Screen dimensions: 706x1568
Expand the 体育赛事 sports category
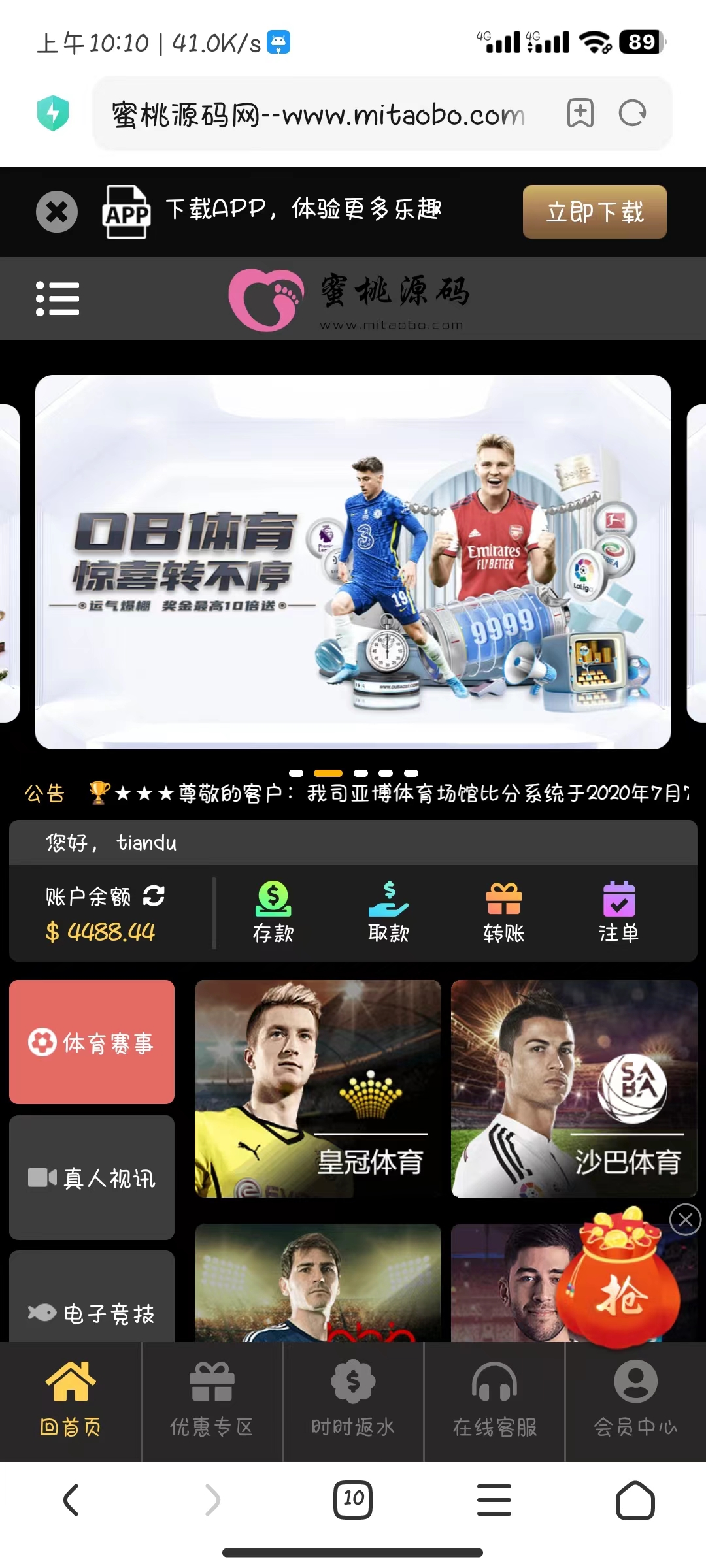(x=91, y=1041)
